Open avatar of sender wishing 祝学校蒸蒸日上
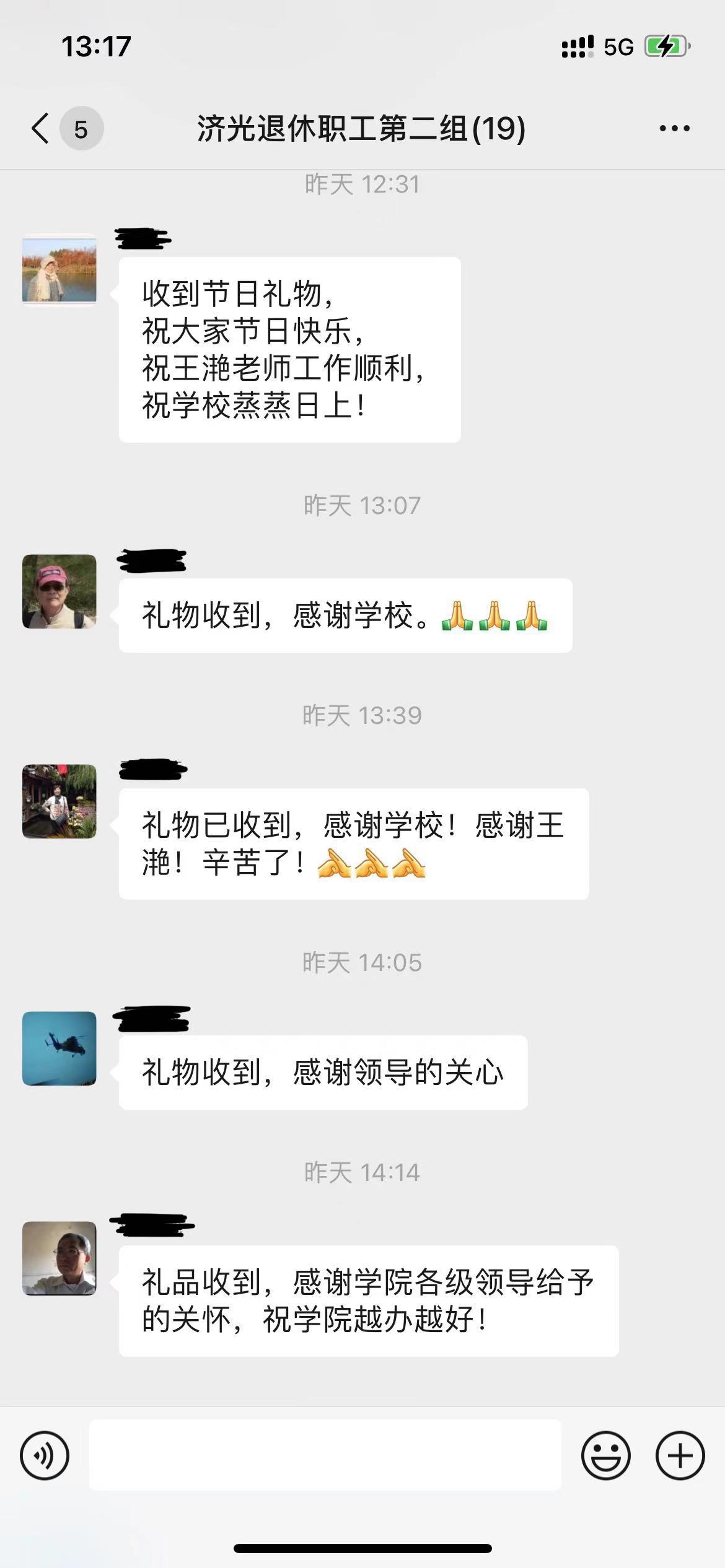 pos(59,269)
